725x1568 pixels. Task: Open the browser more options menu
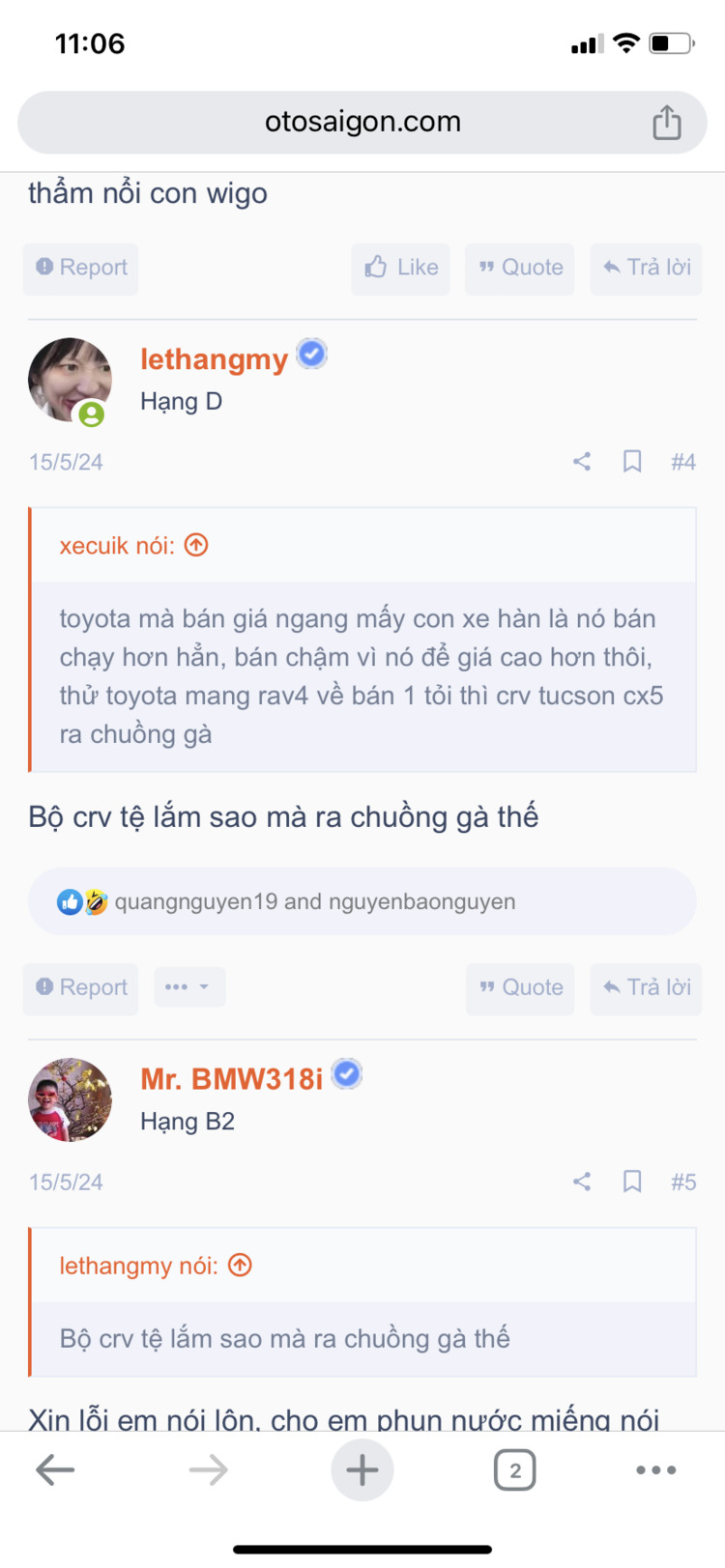tap(655, 1470)
